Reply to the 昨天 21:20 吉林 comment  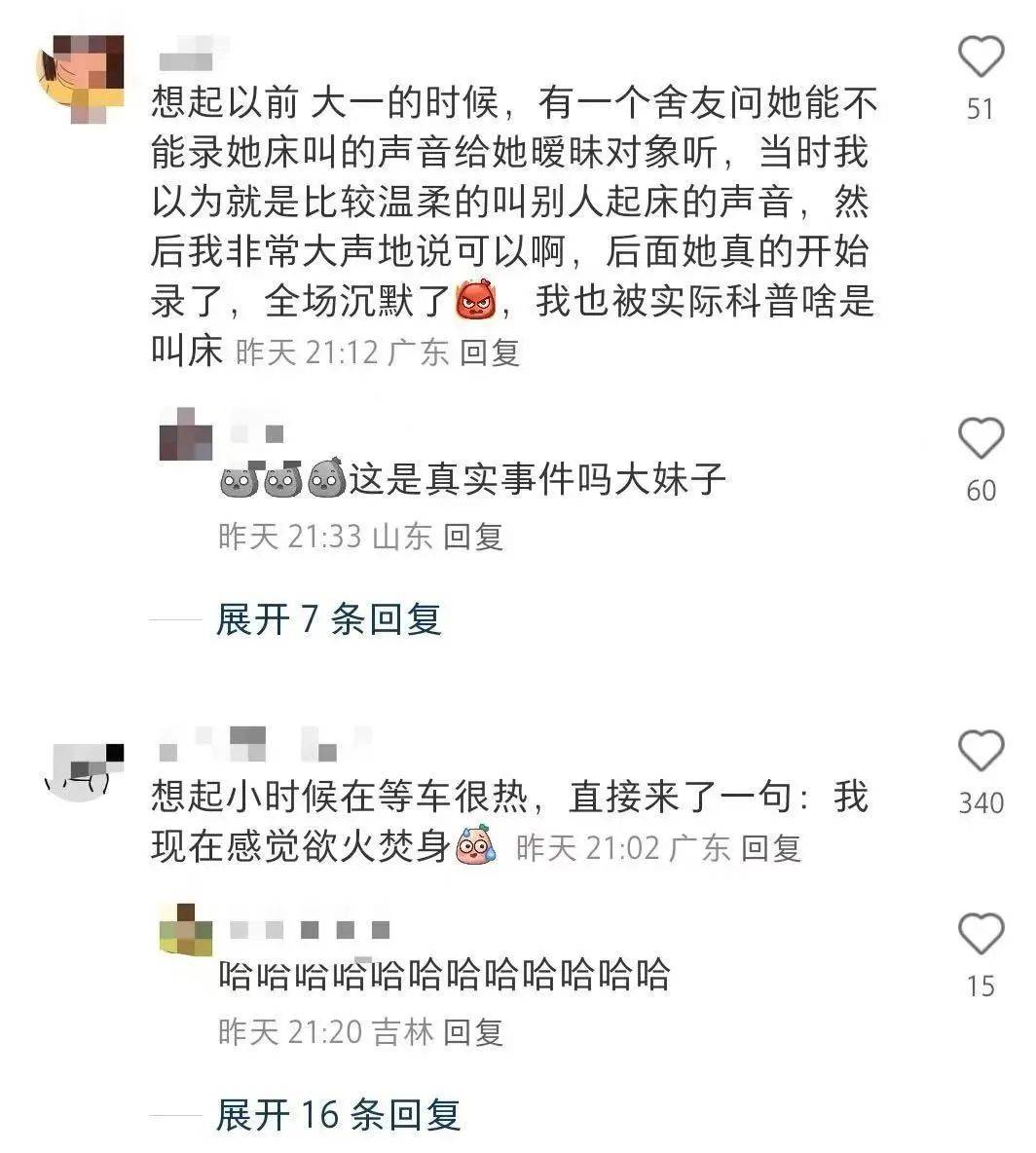click(x=473, y=1032)
